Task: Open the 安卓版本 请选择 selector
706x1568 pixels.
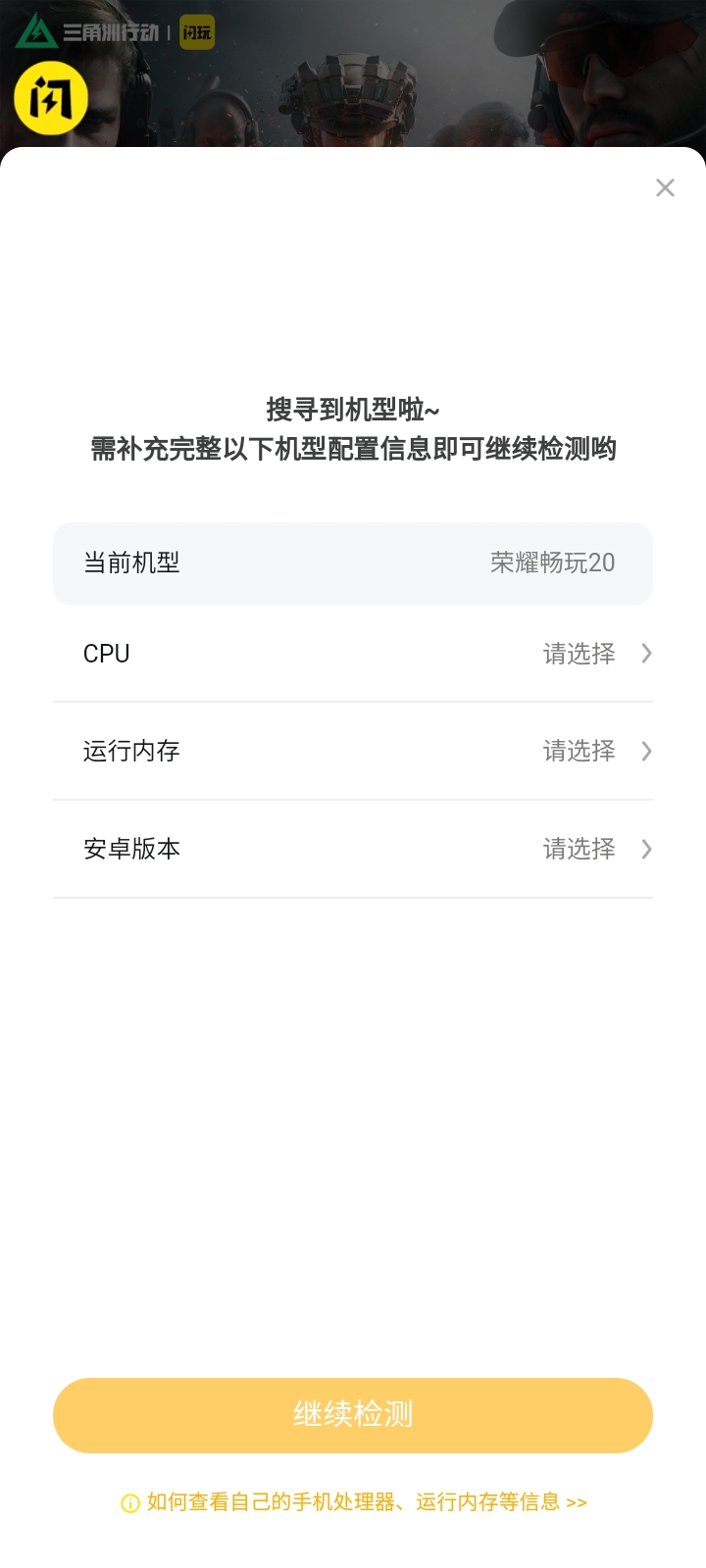Action: click(x=578, y=850)
